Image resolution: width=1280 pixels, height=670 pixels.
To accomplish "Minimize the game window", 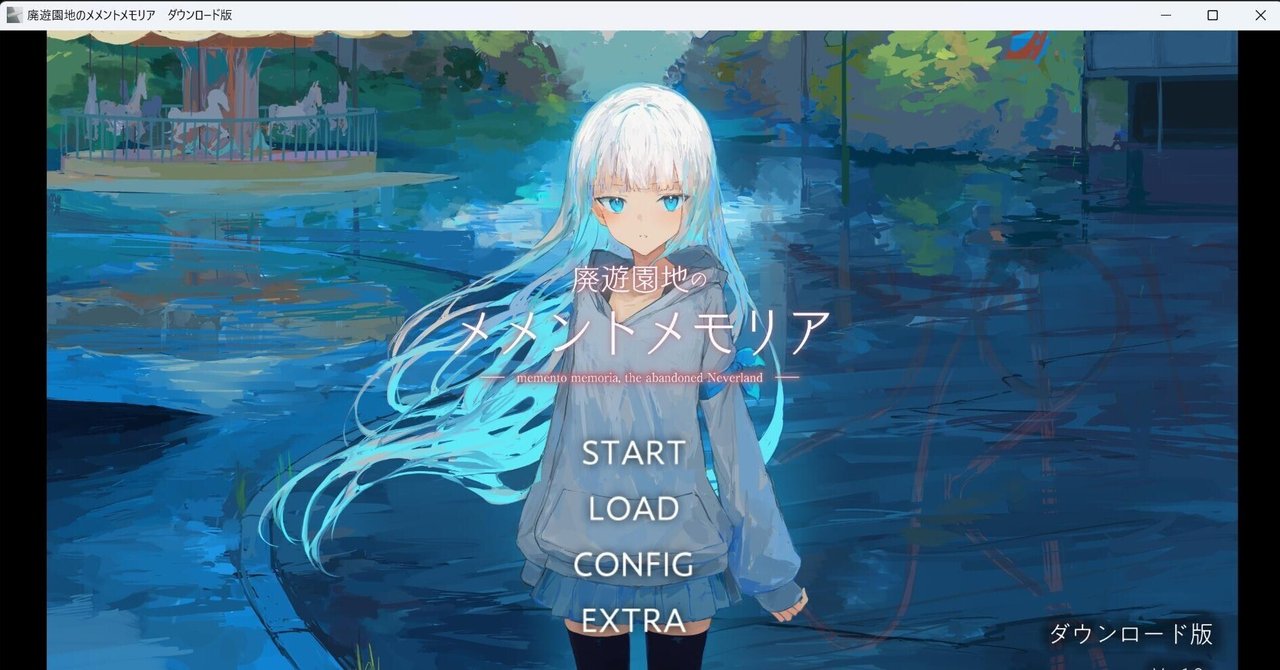I will pyautogui.click(x=1166, y=15).
